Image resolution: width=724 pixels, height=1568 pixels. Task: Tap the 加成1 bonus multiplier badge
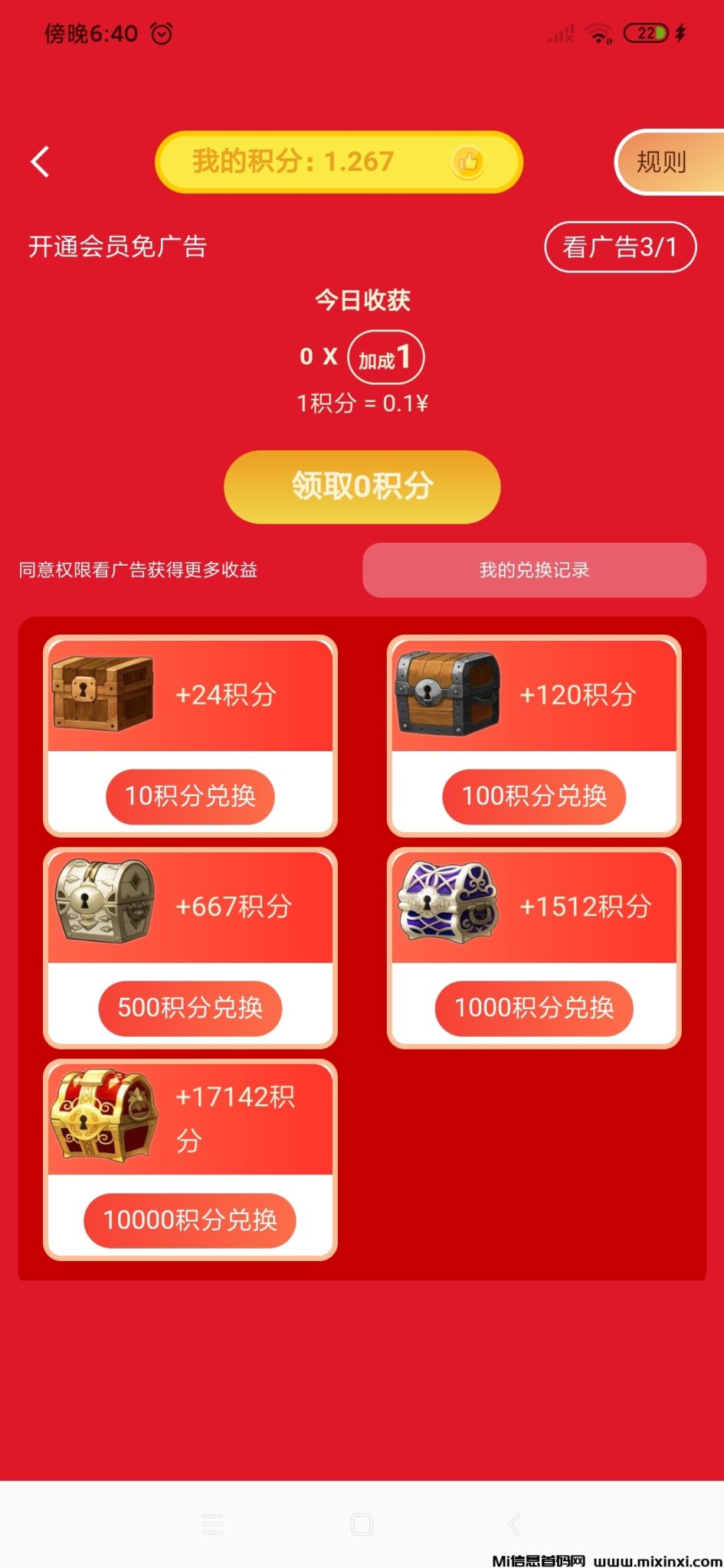(x=385, y=357)
